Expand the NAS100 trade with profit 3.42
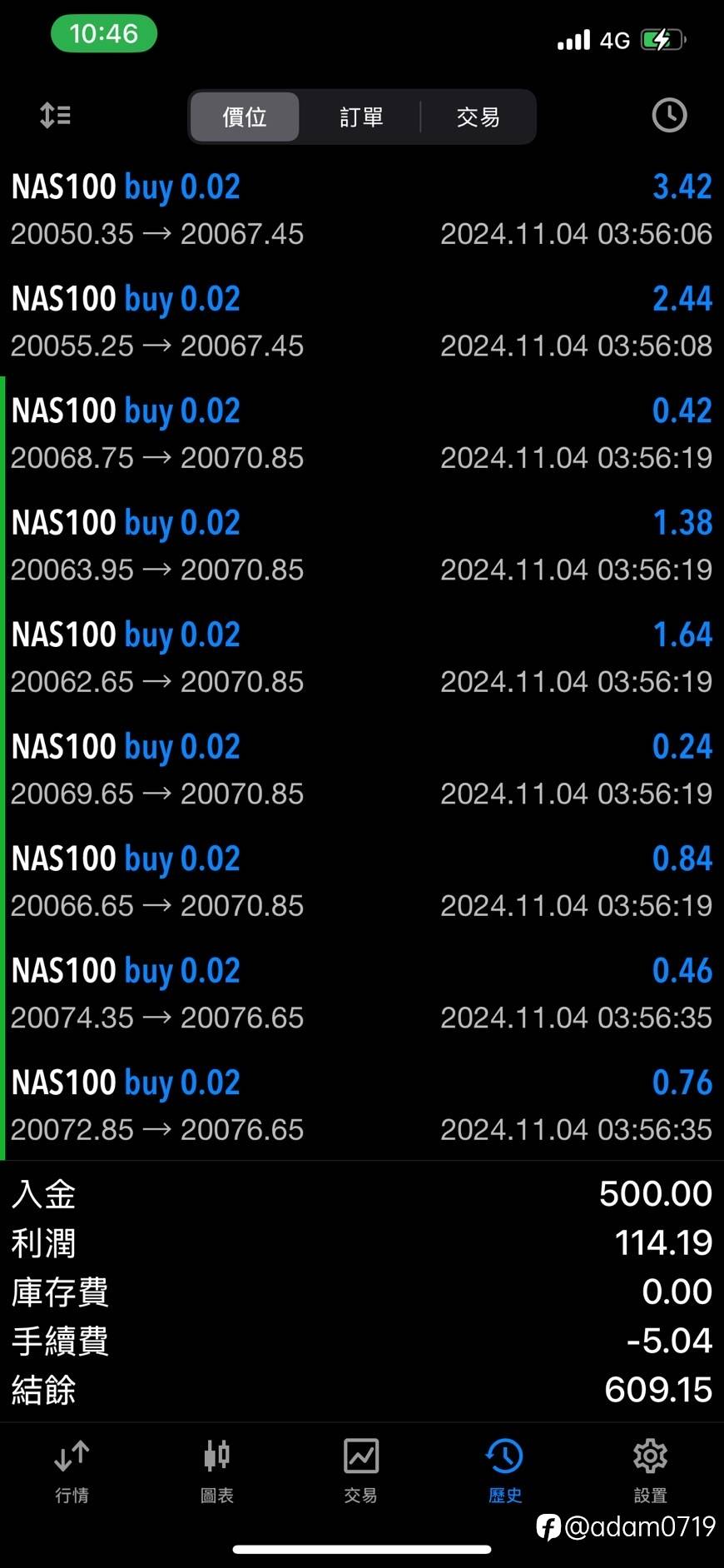The height and width of the screenshot is (1568, 724). coord(361,209)
